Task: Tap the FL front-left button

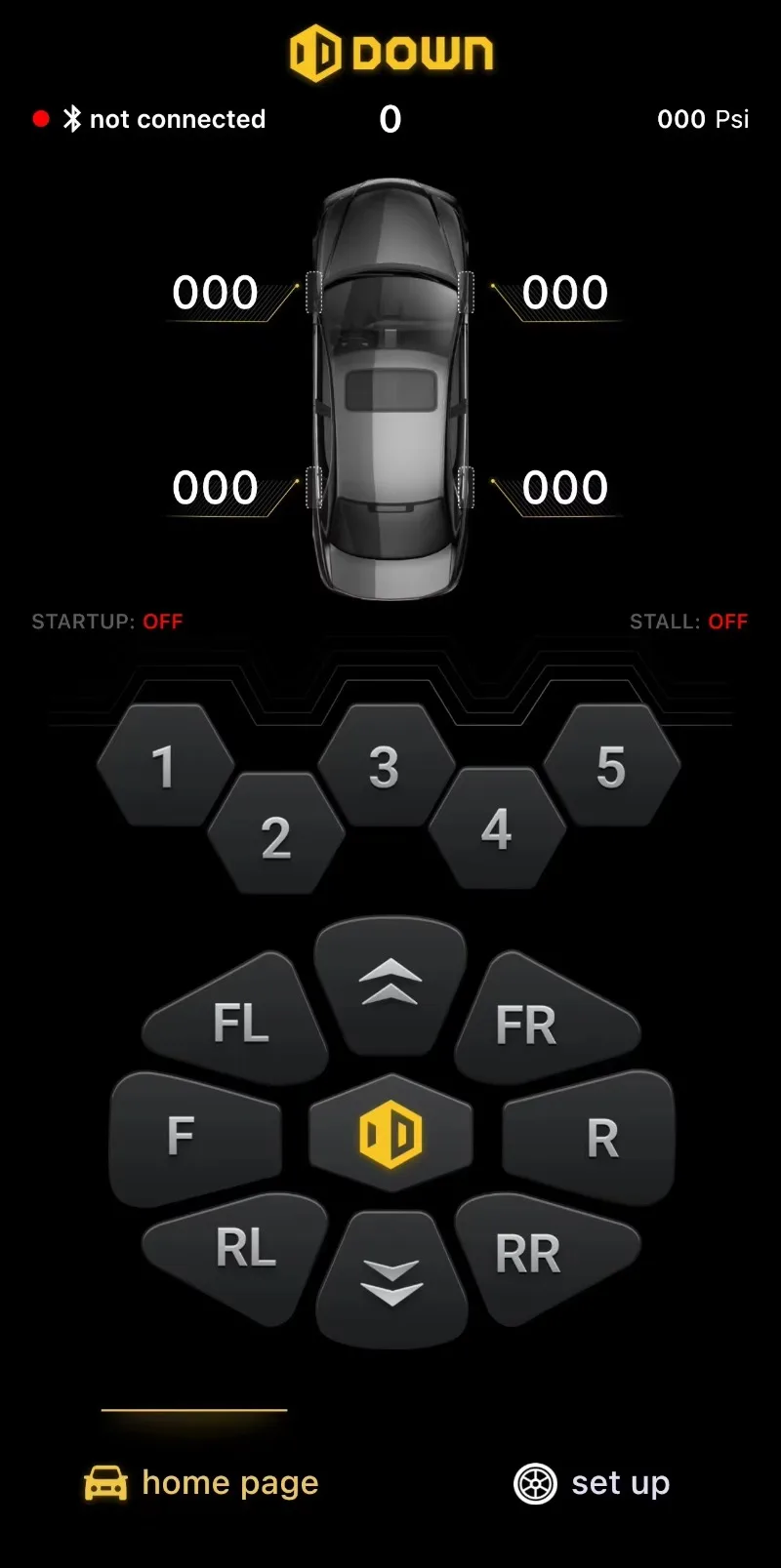Action: [x=240, y=1023]
